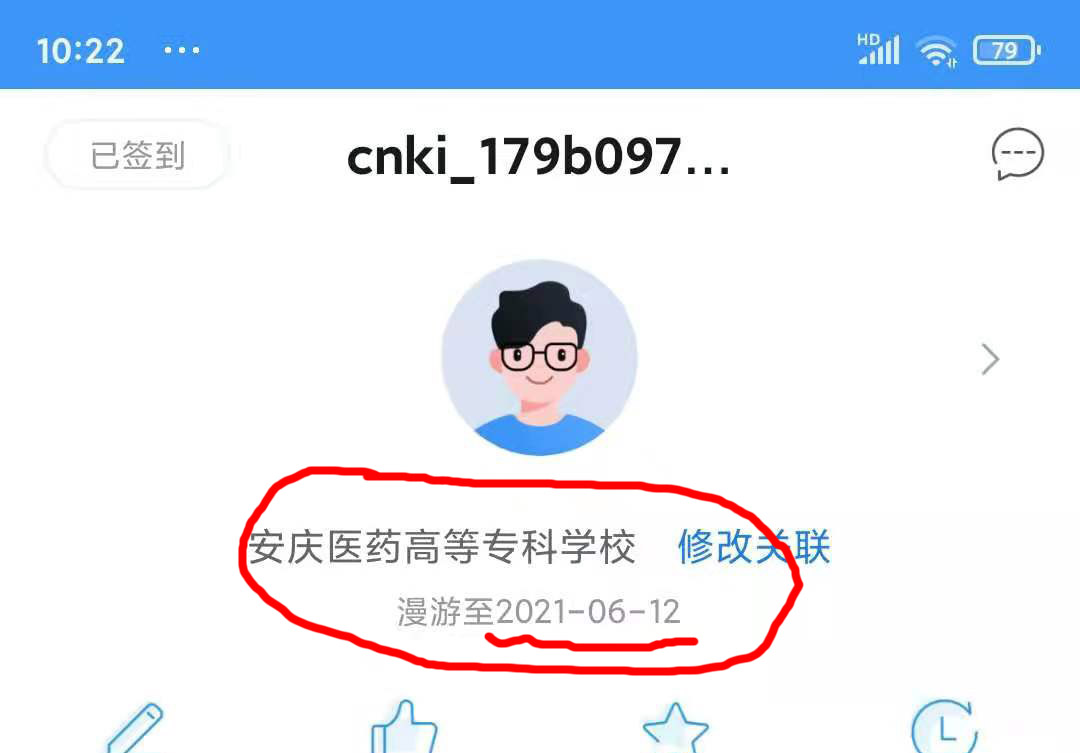The width and height of the screenshot is (1080, 753).
Task: Tap 修改关联 to change linked institution
Action: [x=754, y=548]
